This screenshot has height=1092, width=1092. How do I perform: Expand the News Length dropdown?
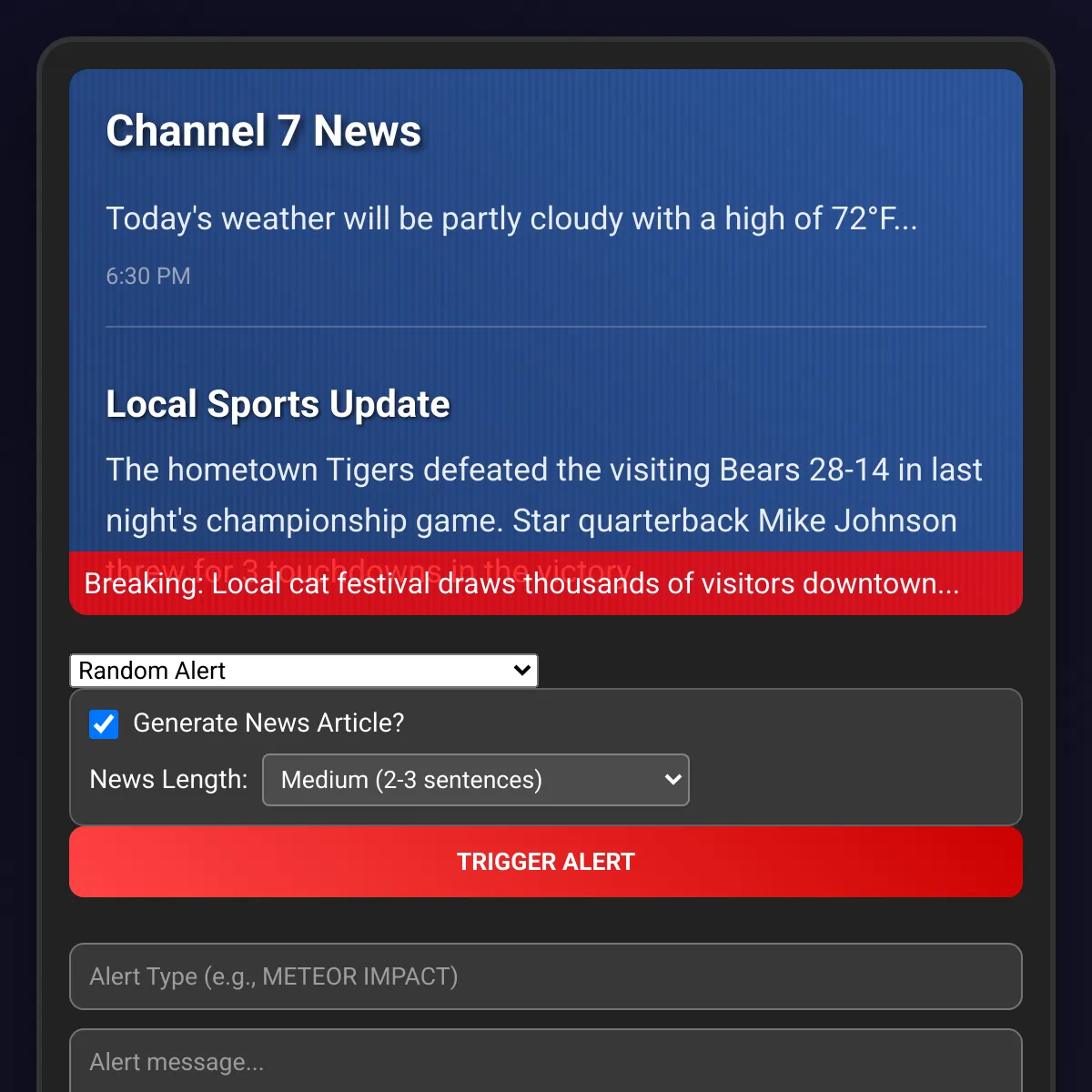coord(475,780)
